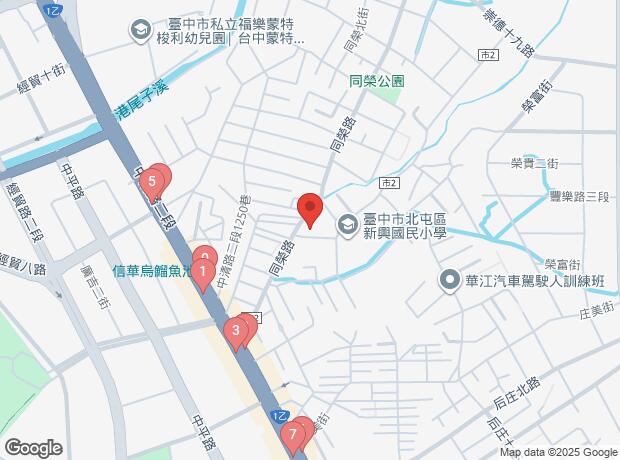Image resolution: width=620 pixels, height=460 pixels.
Task: Tap the unnumbered red location pin
Action: pyautogui.click(x=310, y=211)
